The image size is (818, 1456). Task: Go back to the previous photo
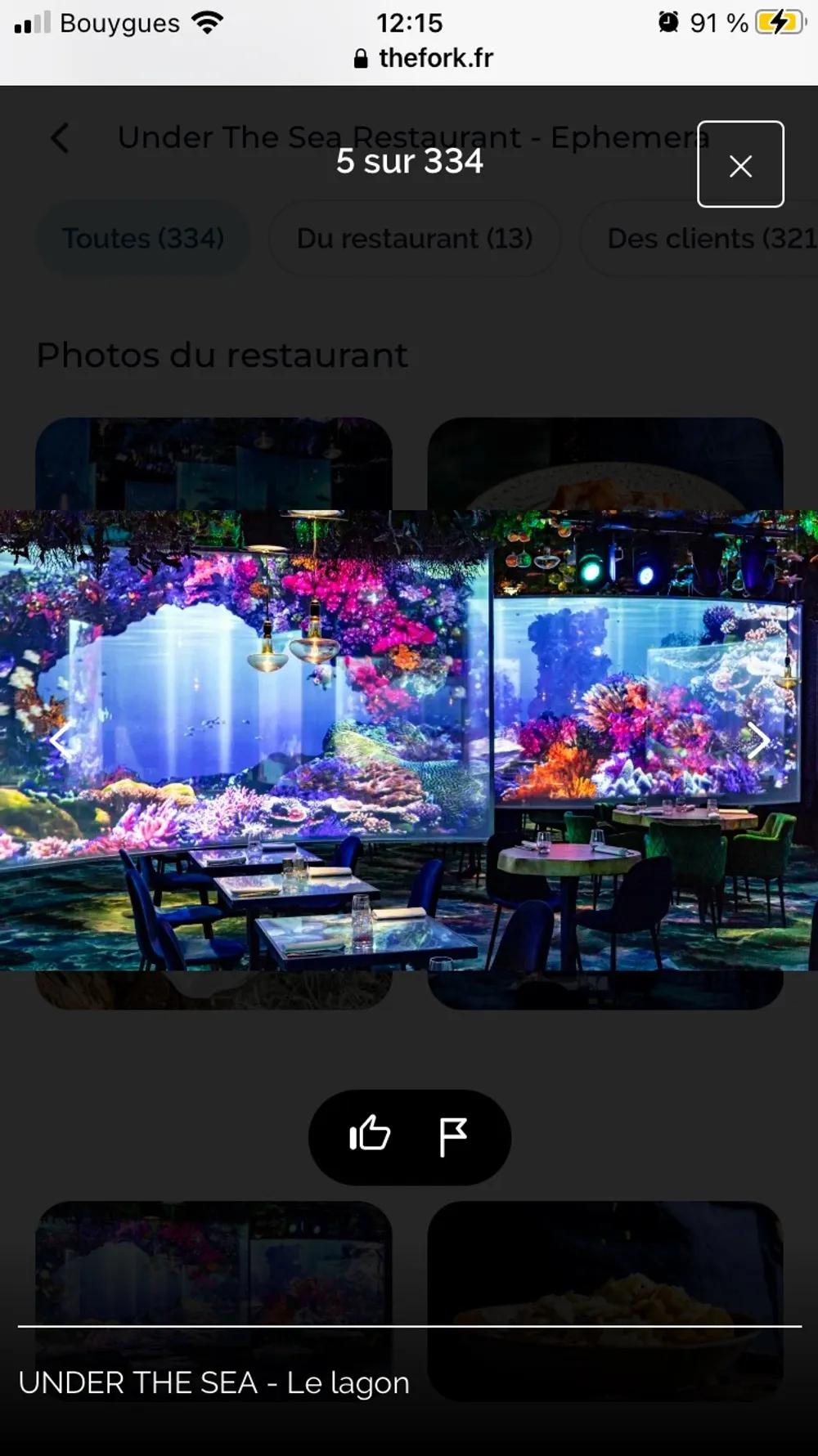tap(61, 741)
